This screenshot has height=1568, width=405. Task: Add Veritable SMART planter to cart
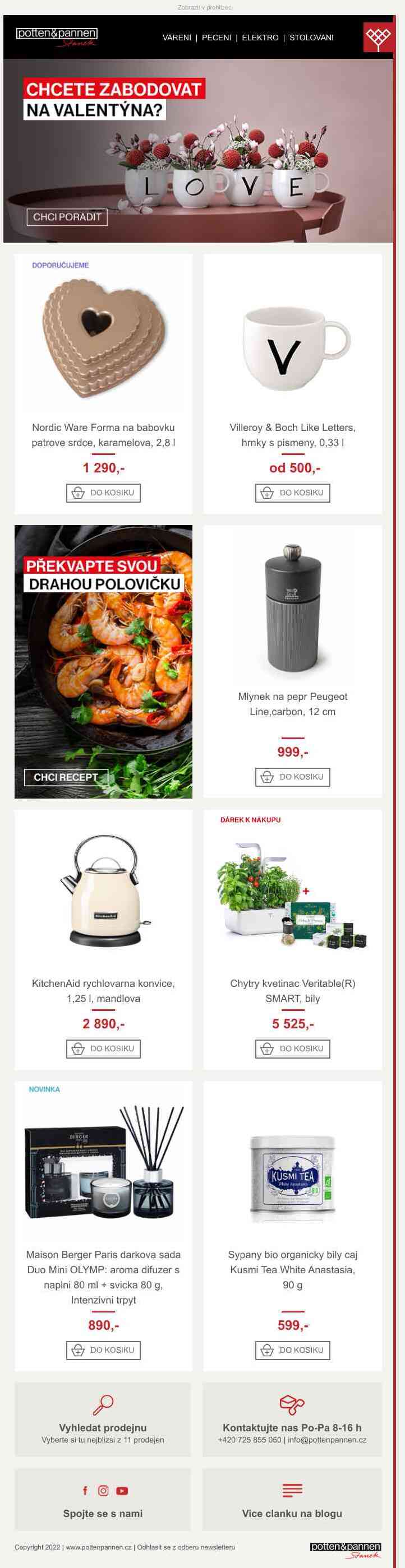[x=292, y=1049]
